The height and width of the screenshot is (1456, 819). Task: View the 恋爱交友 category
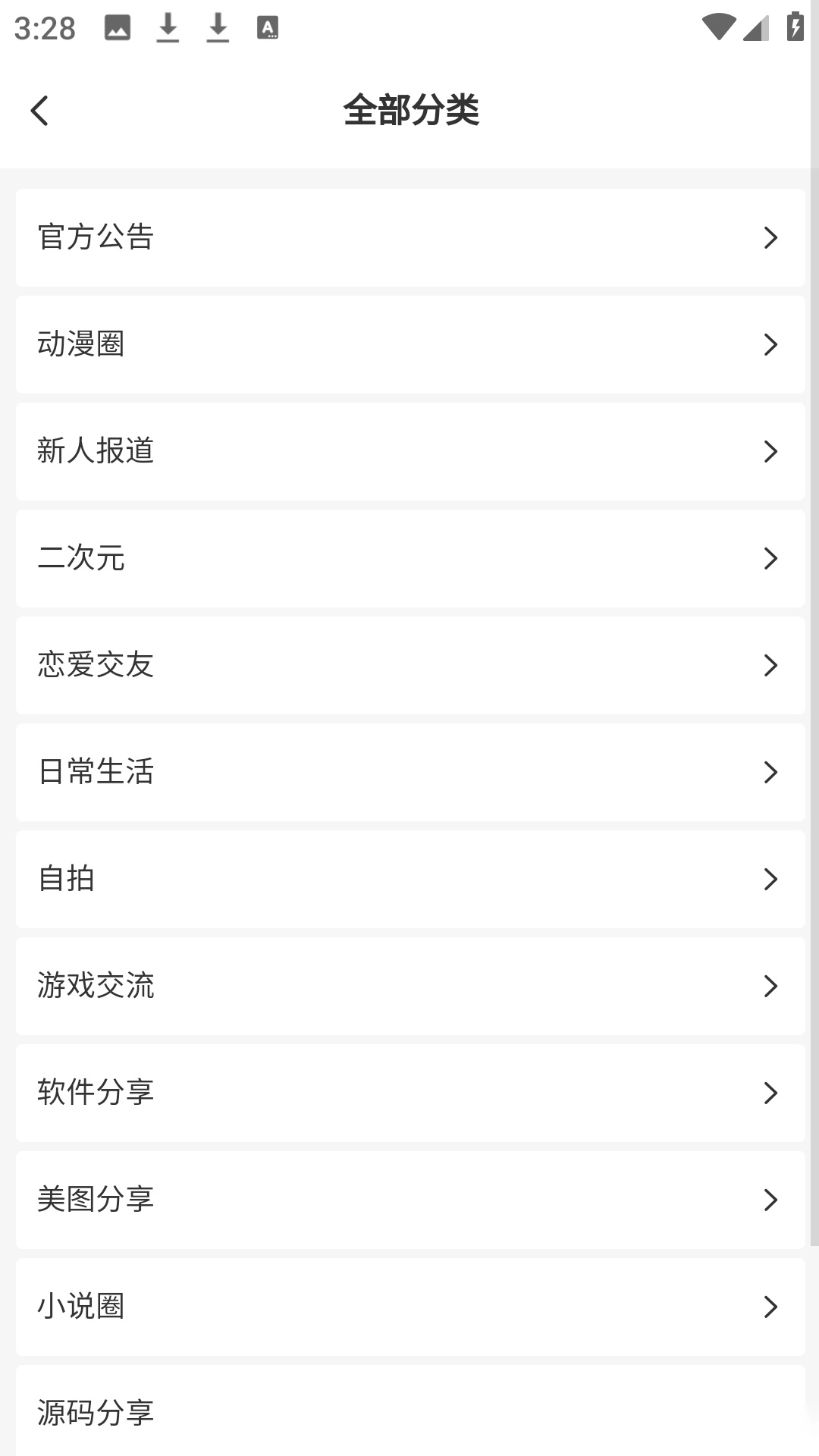click(409, 665)
